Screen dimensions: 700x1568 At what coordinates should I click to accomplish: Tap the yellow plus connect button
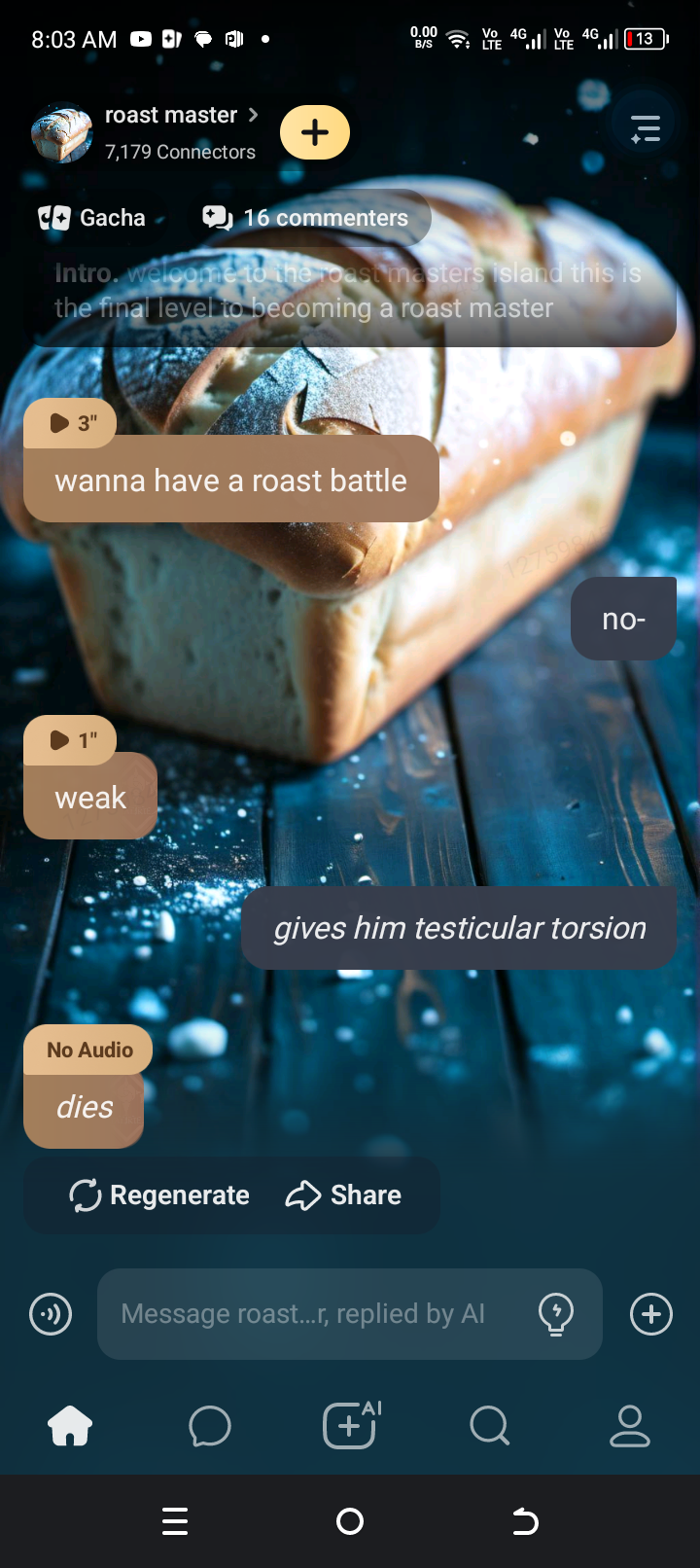(x=315, y=132)
